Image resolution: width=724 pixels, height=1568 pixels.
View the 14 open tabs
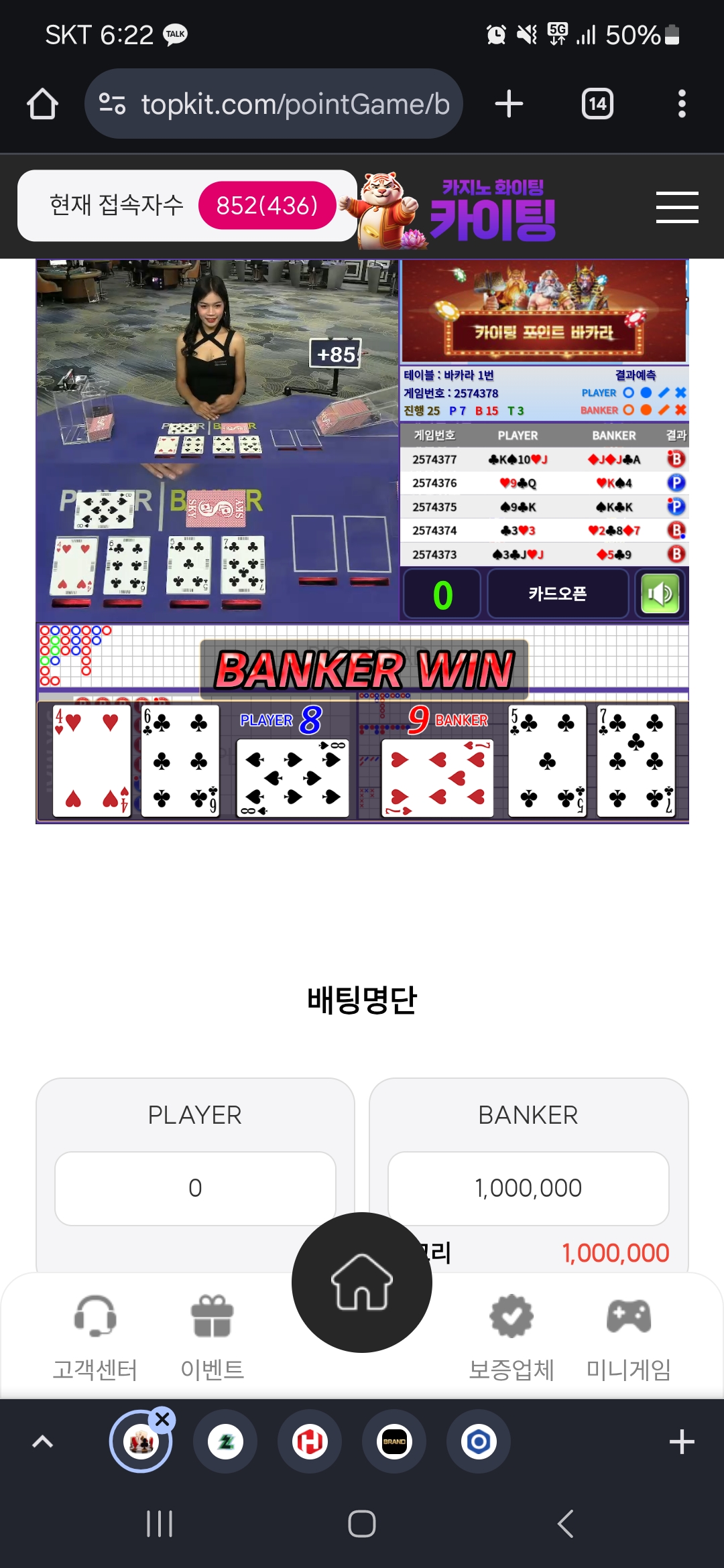(x=597, y=104)
